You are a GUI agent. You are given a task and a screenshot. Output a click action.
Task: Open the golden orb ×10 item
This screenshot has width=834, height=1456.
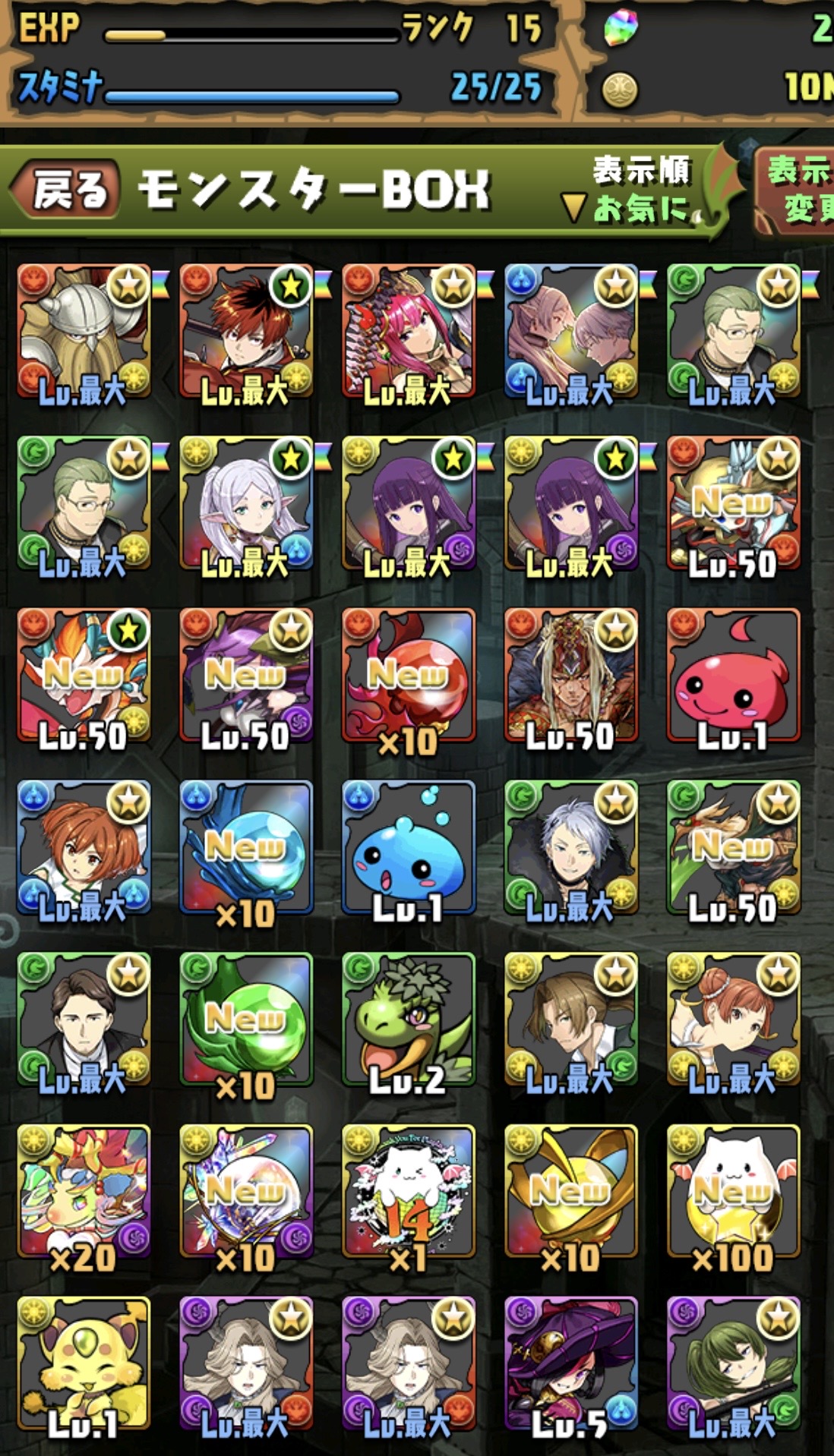(571, 1193)
